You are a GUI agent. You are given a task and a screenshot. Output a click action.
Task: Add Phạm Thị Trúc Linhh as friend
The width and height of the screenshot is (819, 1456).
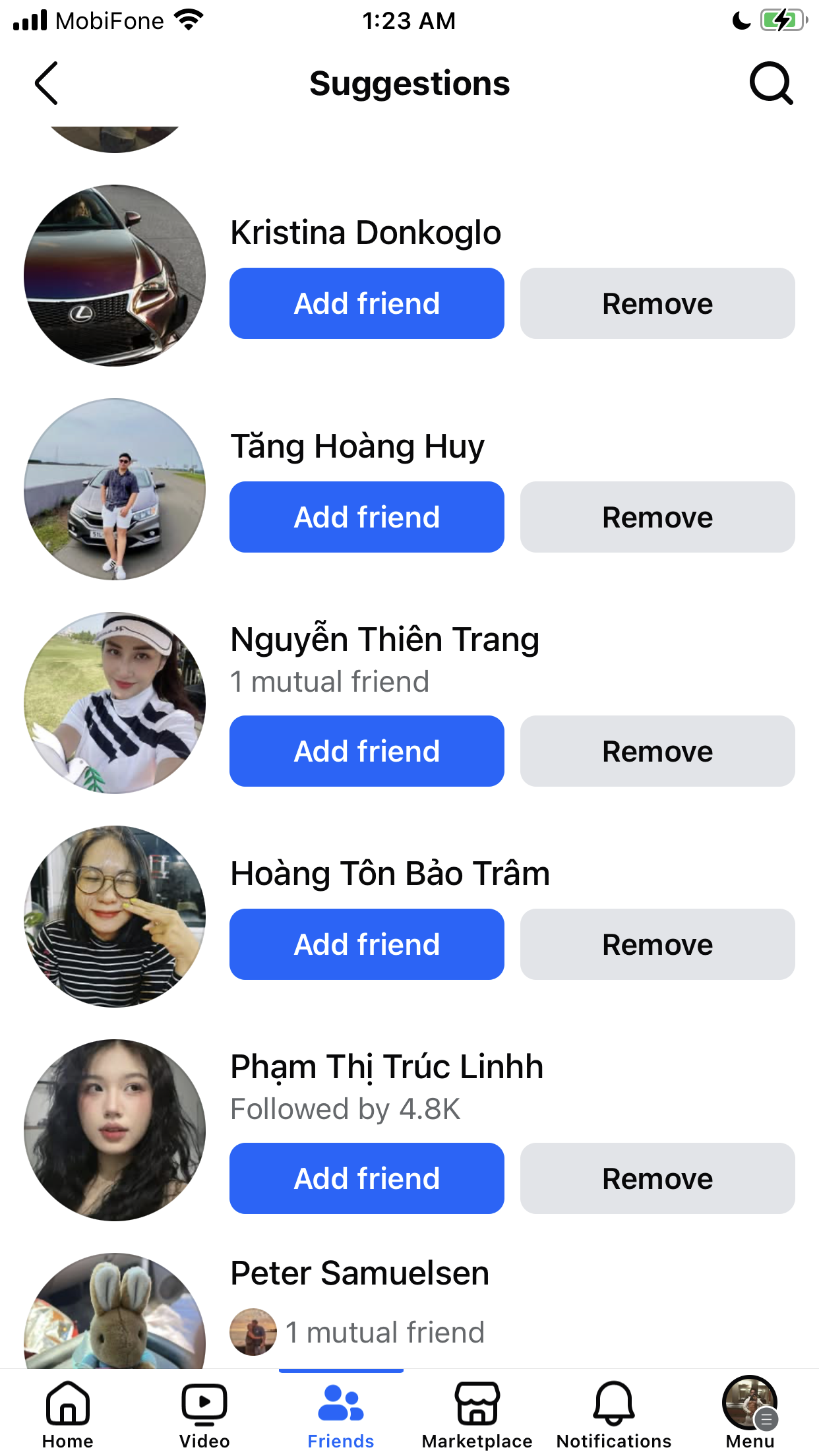pyautogui.click(x=367, y=1178)
